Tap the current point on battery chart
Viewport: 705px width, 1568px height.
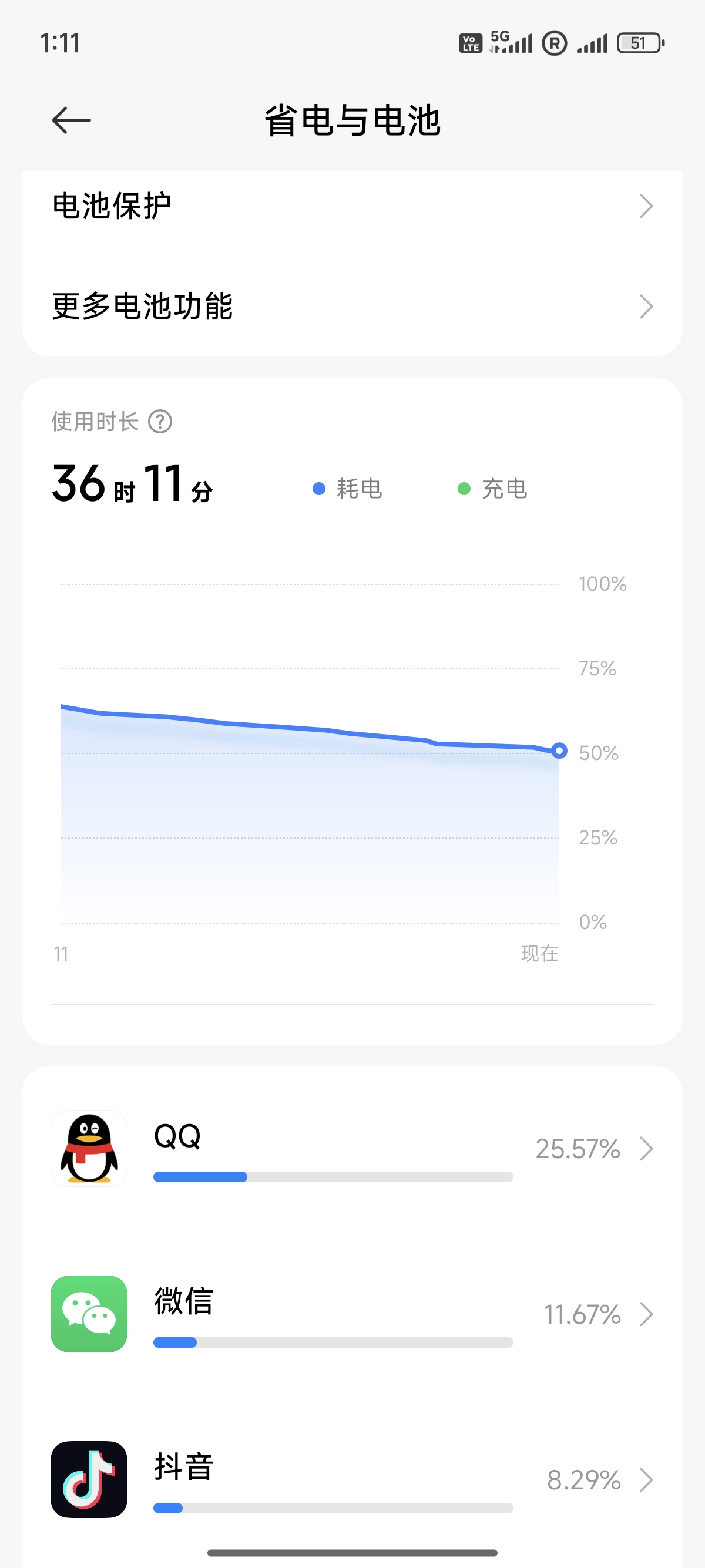[559, 751]
